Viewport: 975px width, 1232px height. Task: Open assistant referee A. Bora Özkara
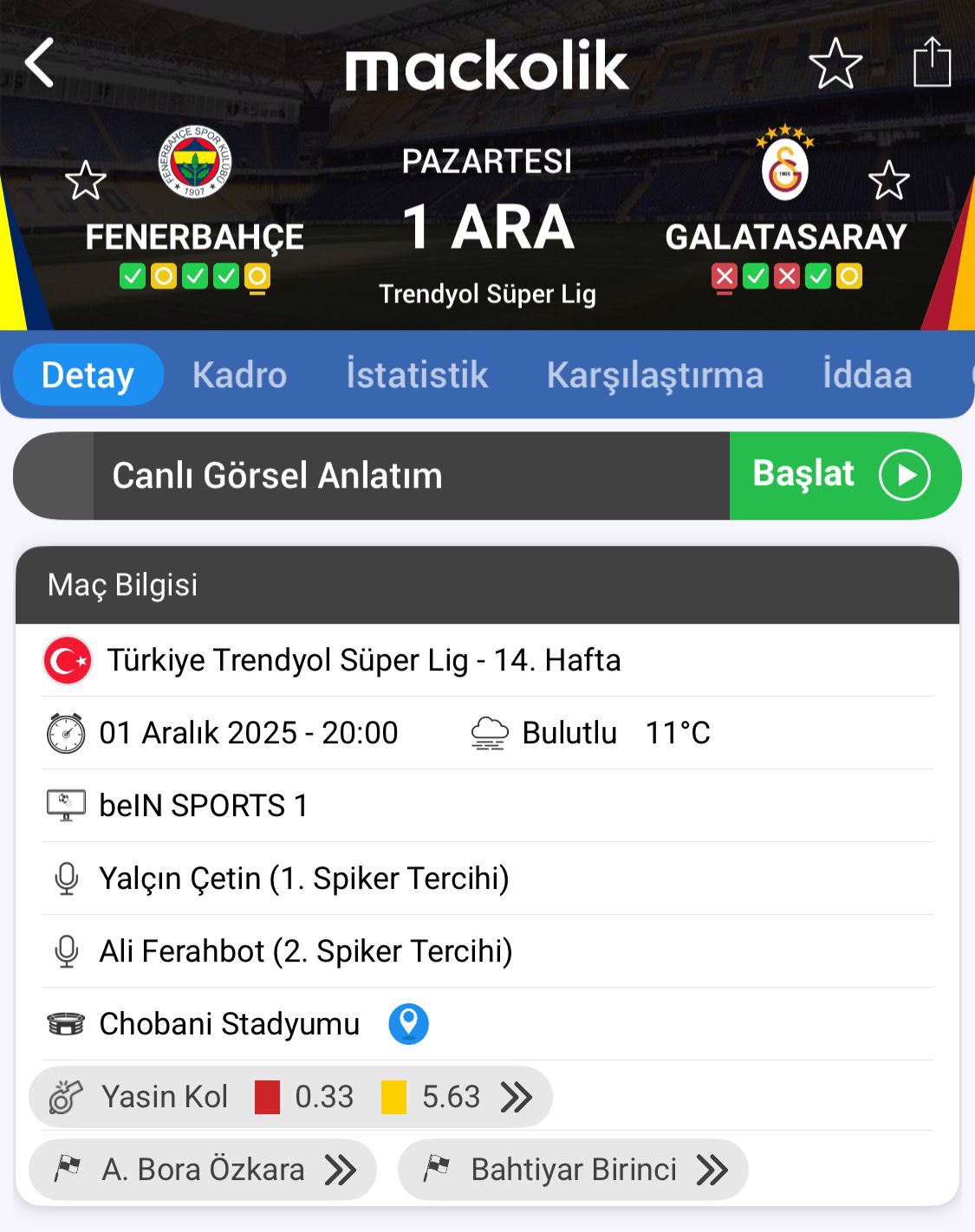203,1170
